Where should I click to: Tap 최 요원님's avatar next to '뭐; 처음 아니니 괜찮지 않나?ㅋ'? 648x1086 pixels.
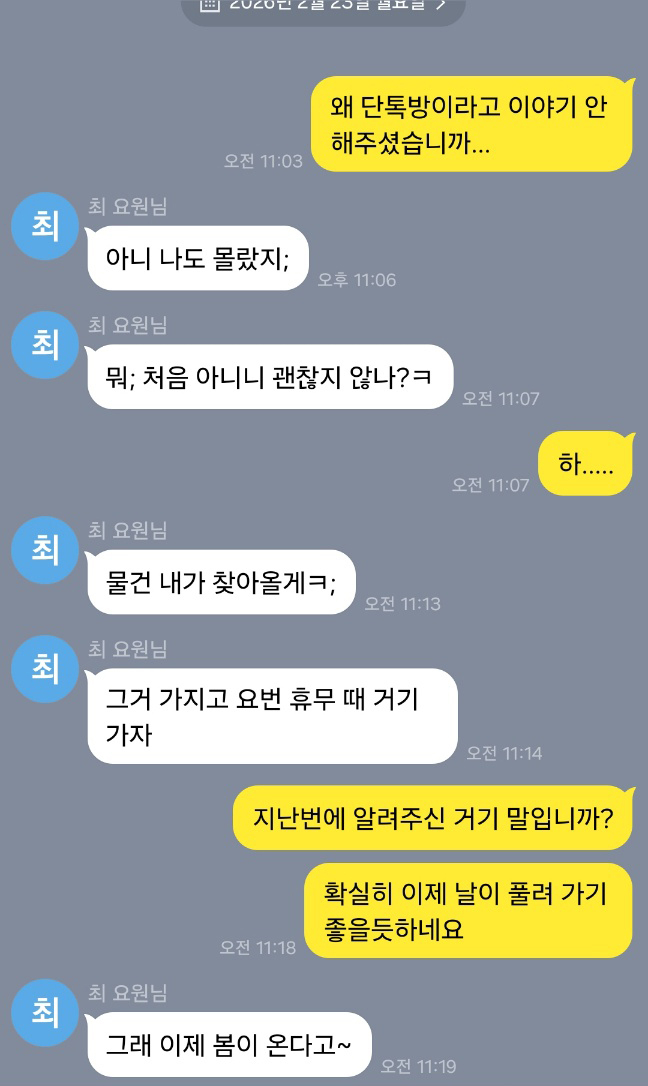[44, 344]
